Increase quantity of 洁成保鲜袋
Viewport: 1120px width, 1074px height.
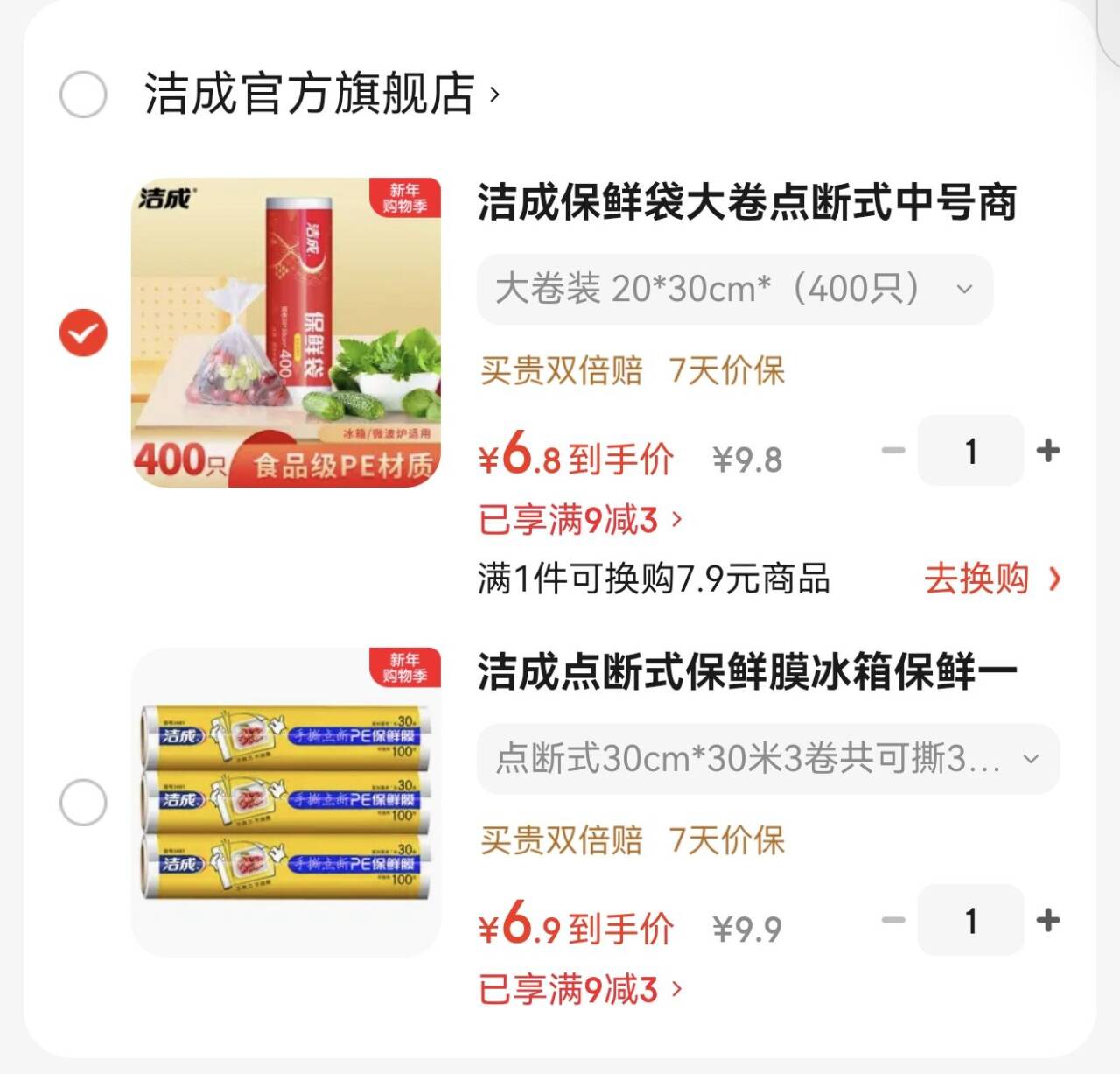tap(1048, 451)
